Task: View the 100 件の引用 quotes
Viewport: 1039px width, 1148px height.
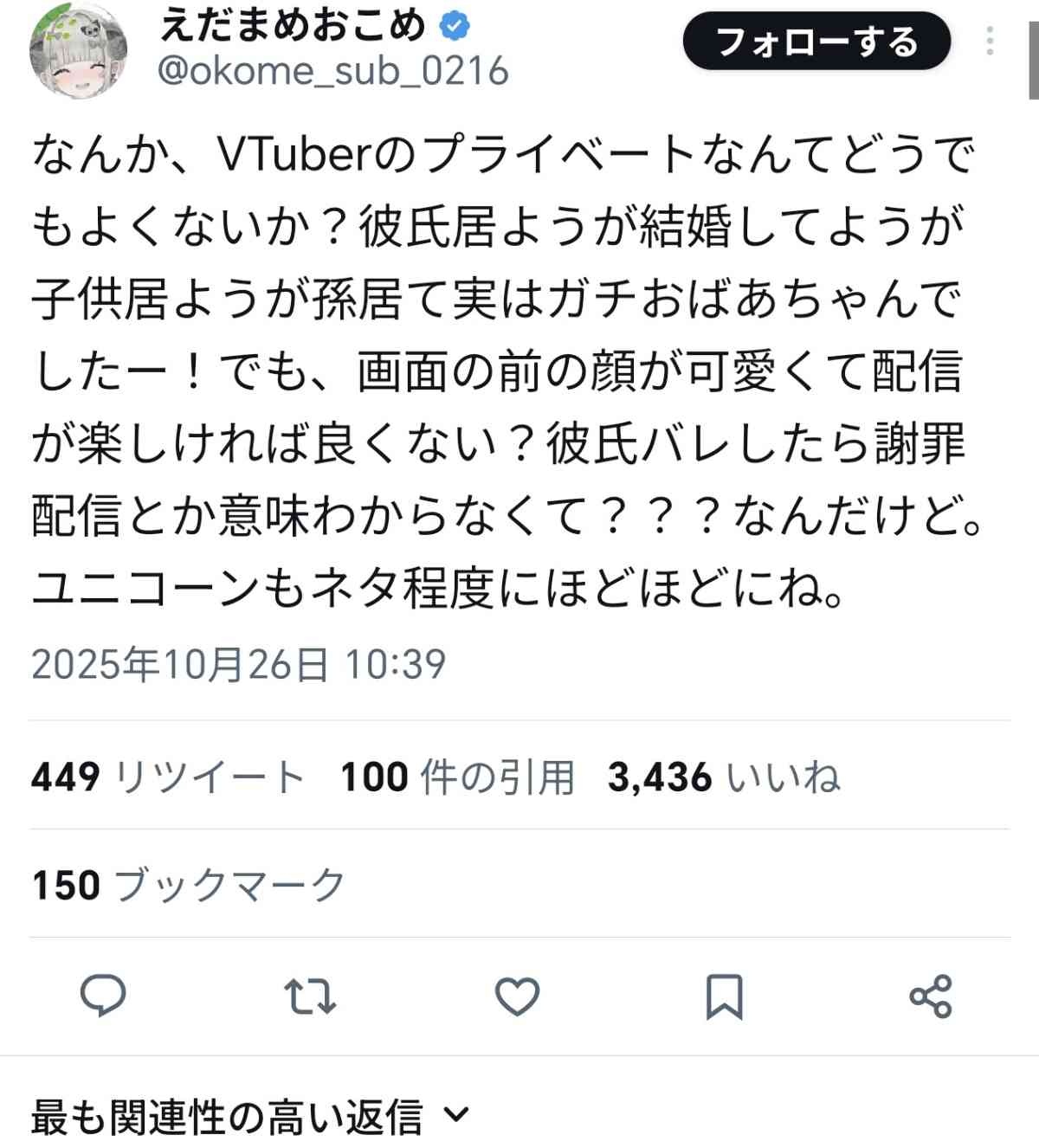Action: pos(457,777)
